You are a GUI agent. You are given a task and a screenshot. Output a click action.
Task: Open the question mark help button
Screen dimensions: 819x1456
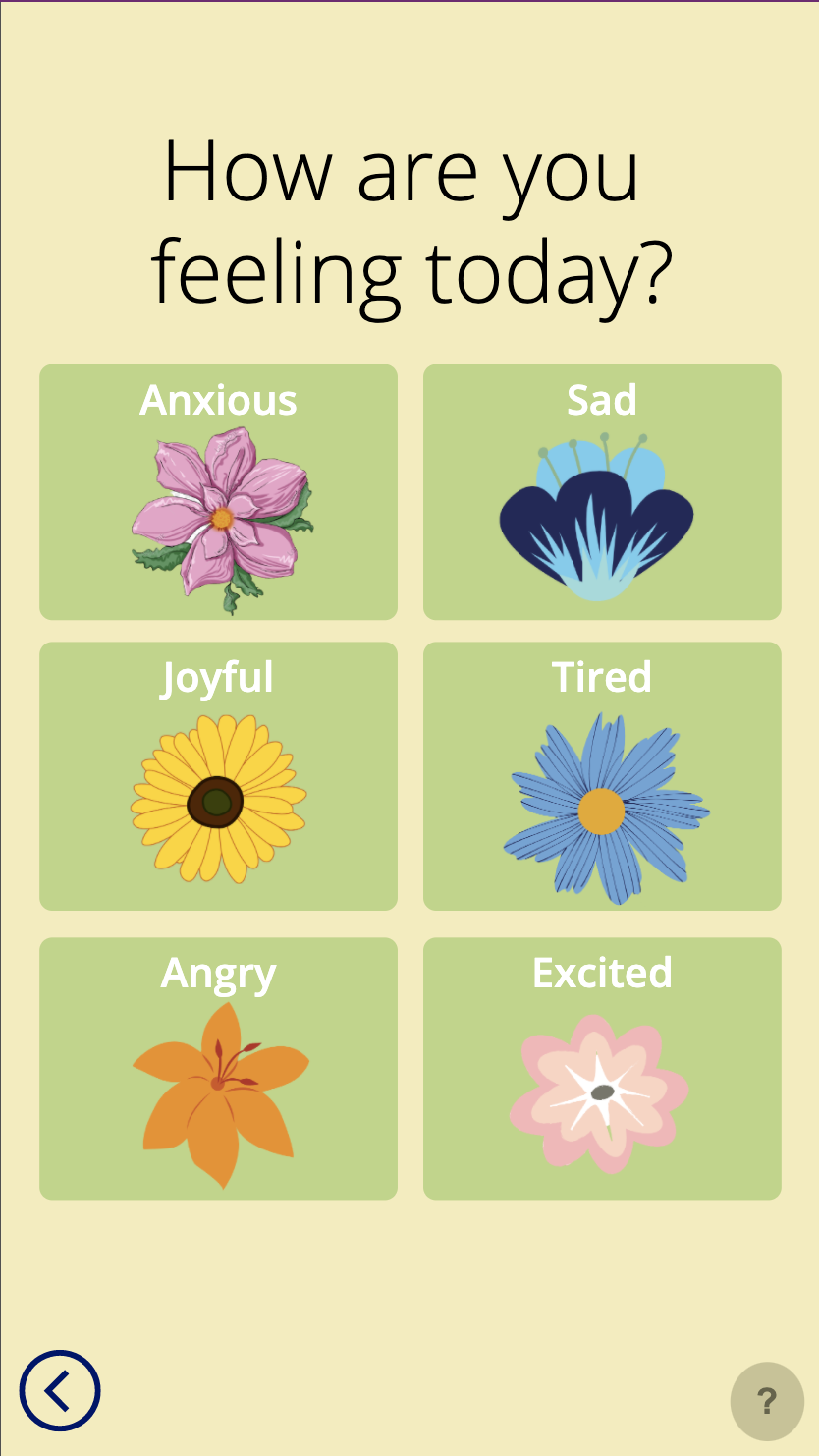(767, 1401)
